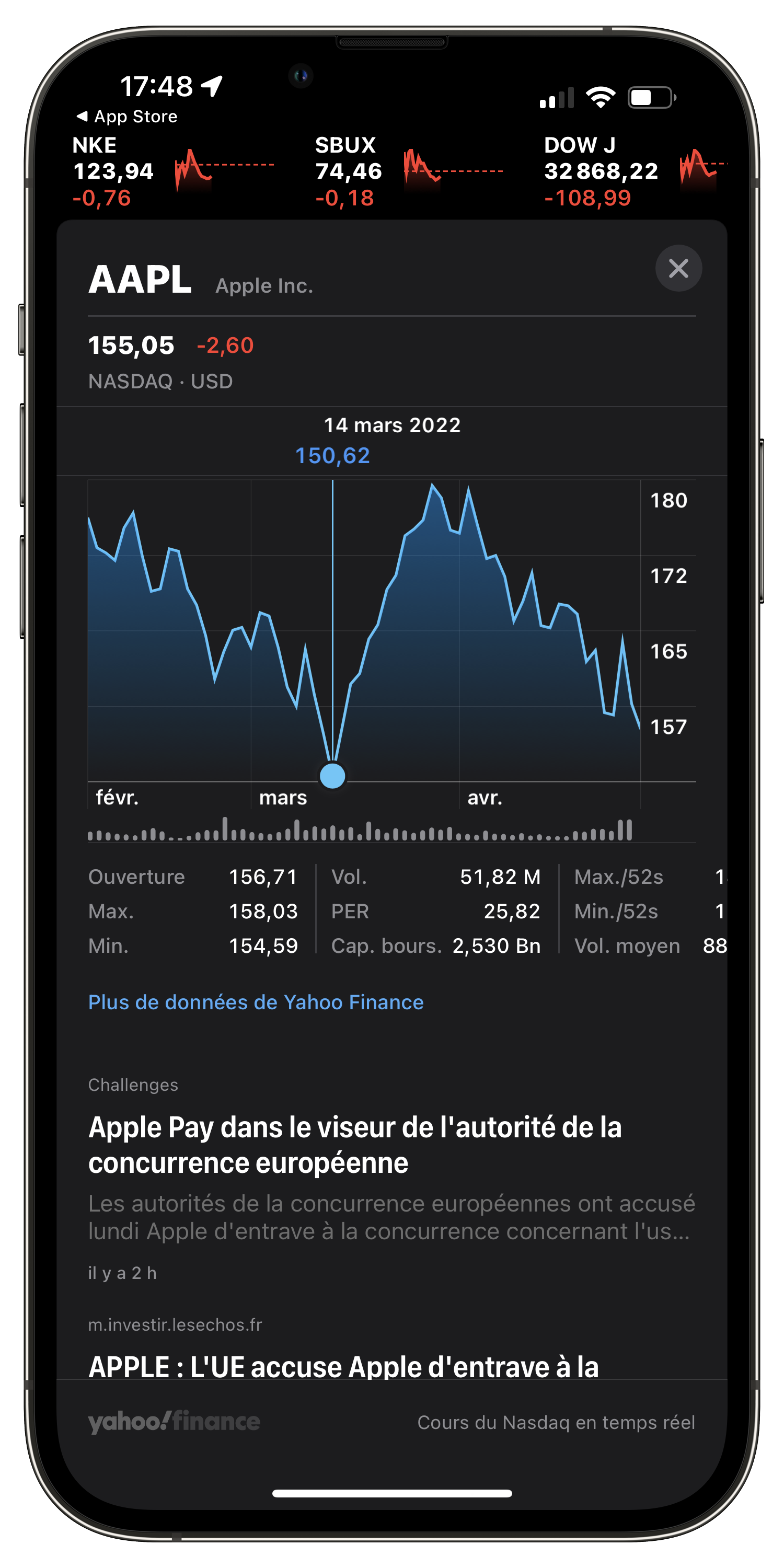
Task: Open the NKE ticker
Action: pos(173,171)
